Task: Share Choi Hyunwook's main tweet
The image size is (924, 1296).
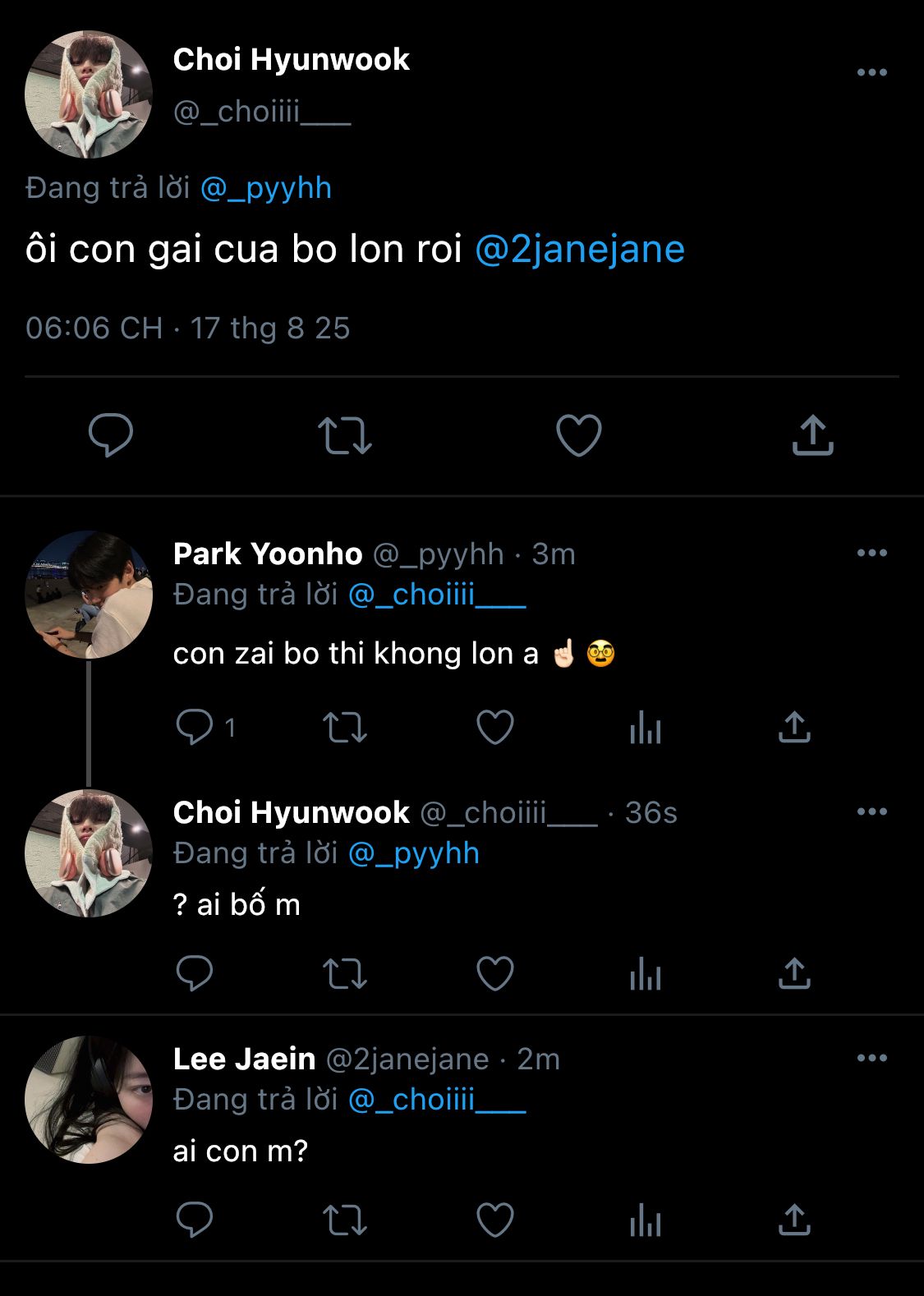Action: point(812,434)
